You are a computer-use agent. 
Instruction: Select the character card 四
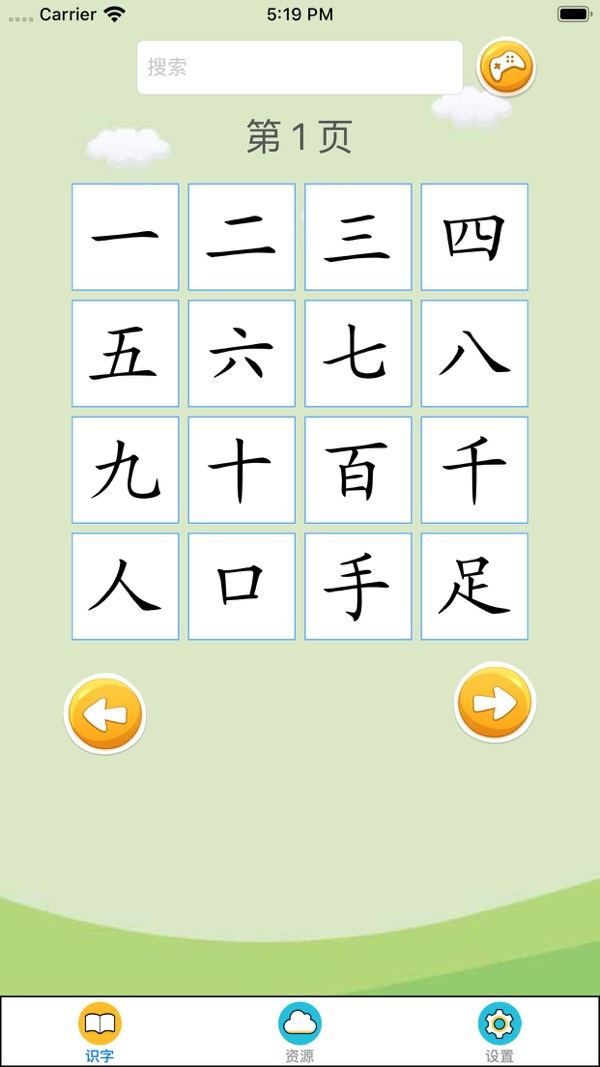pyautogui.click(x=474, y=237)
